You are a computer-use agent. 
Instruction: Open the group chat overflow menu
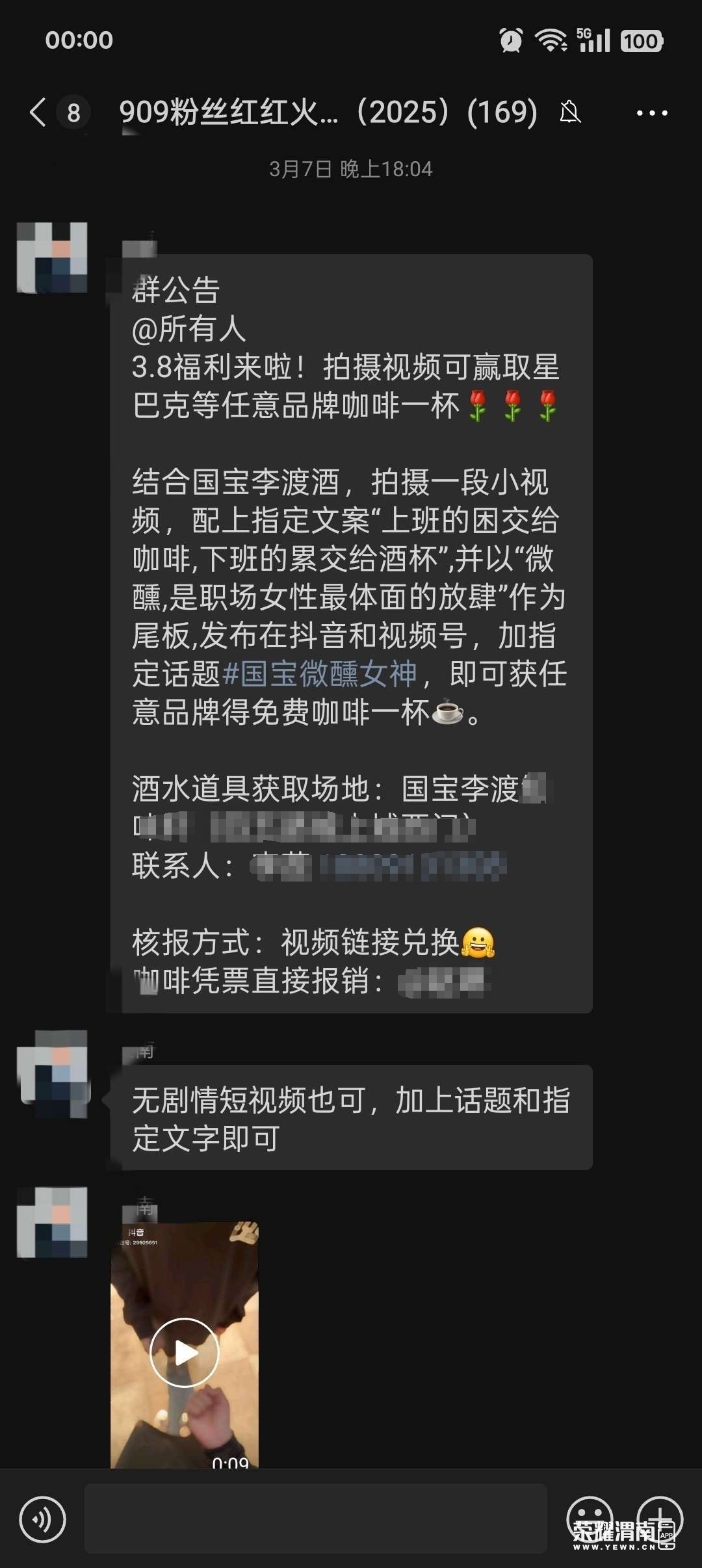click(651, 113)
